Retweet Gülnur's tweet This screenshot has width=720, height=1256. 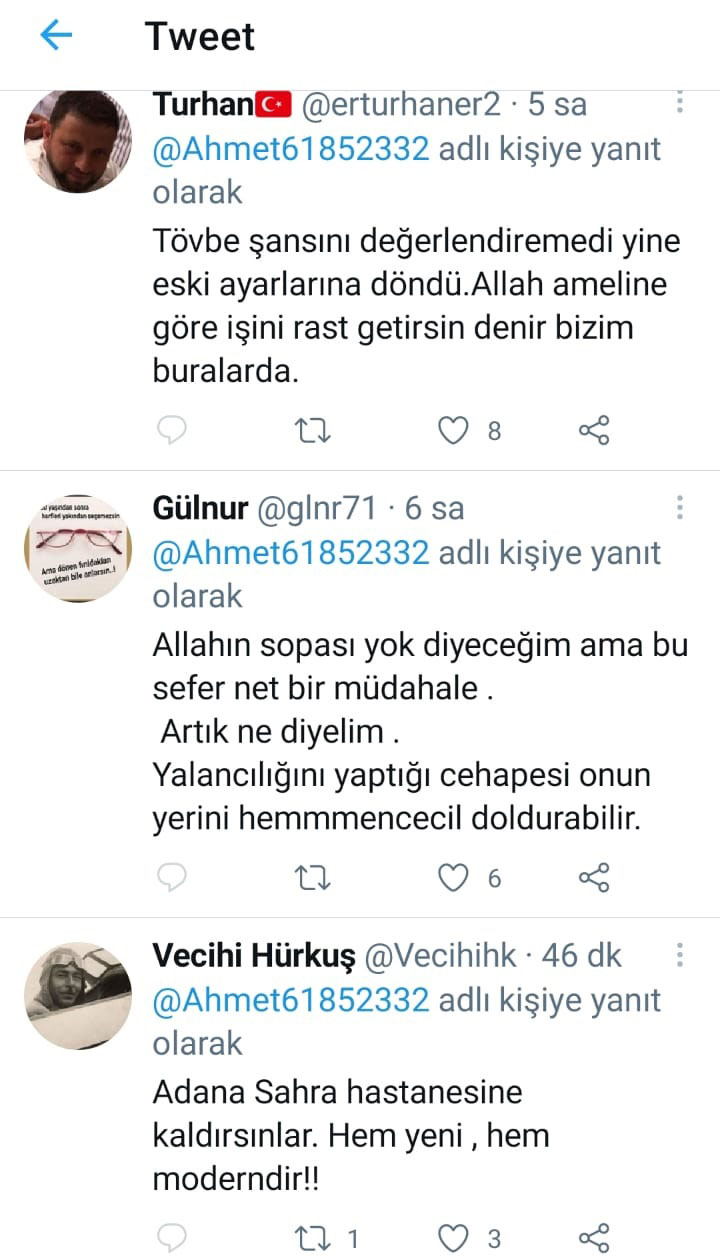click(x=315, y=878)
